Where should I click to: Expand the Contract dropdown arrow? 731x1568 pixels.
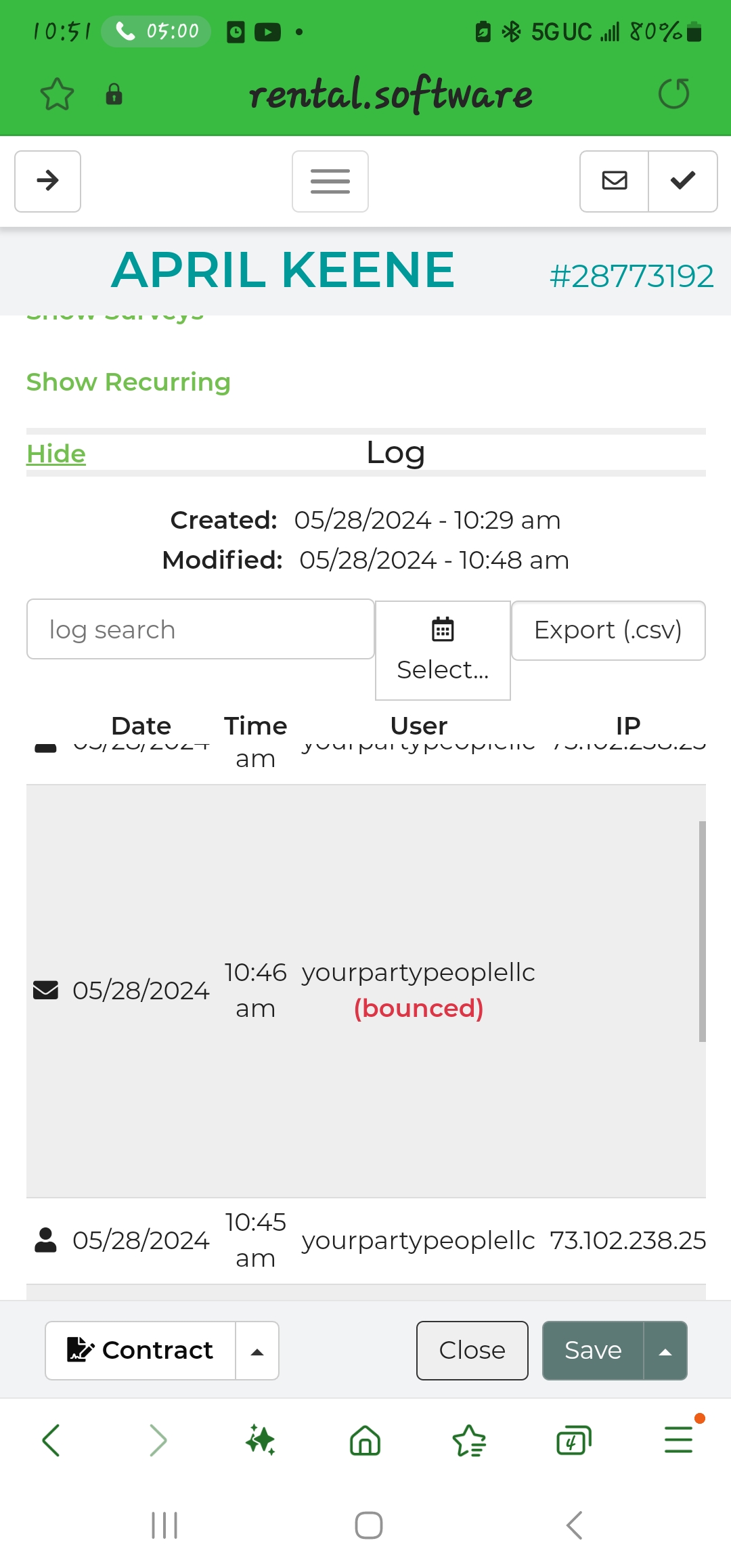tap(257, 1351)
